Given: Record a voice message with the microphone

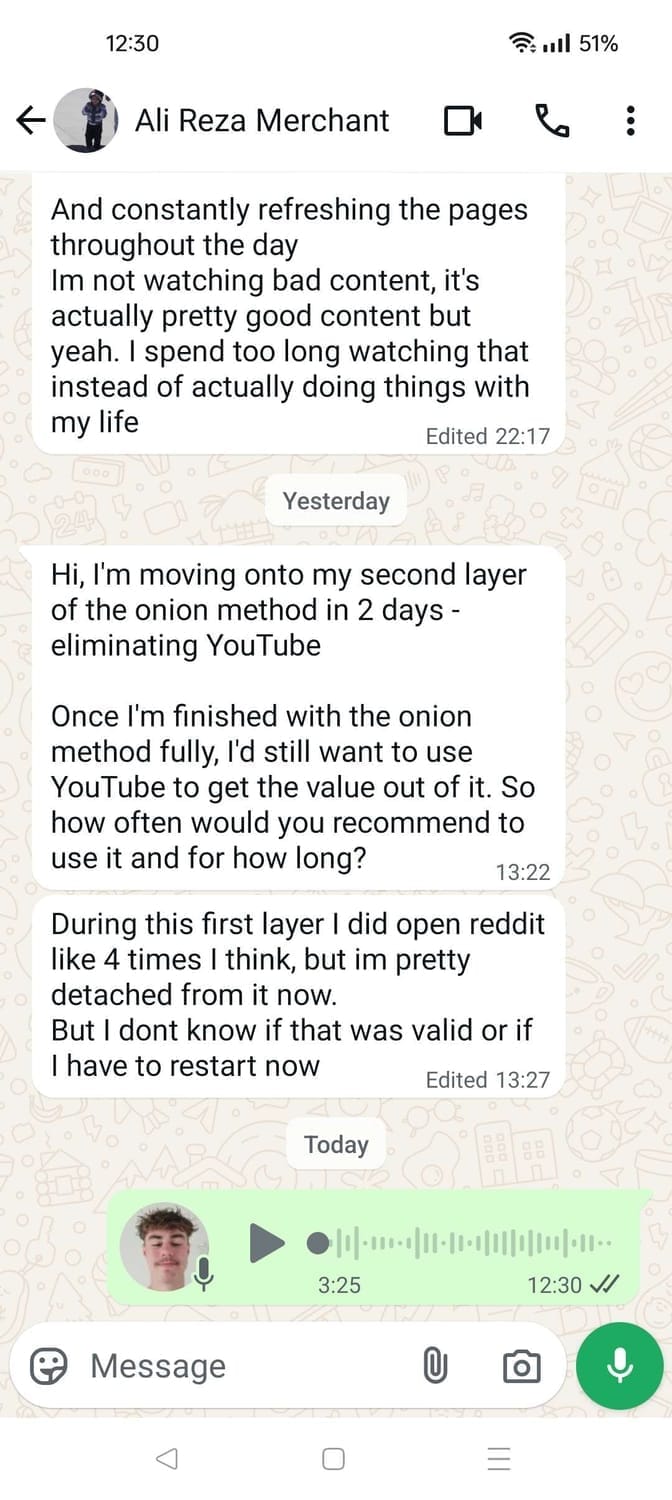Looking at the screenshot, I should [619, 1366].
